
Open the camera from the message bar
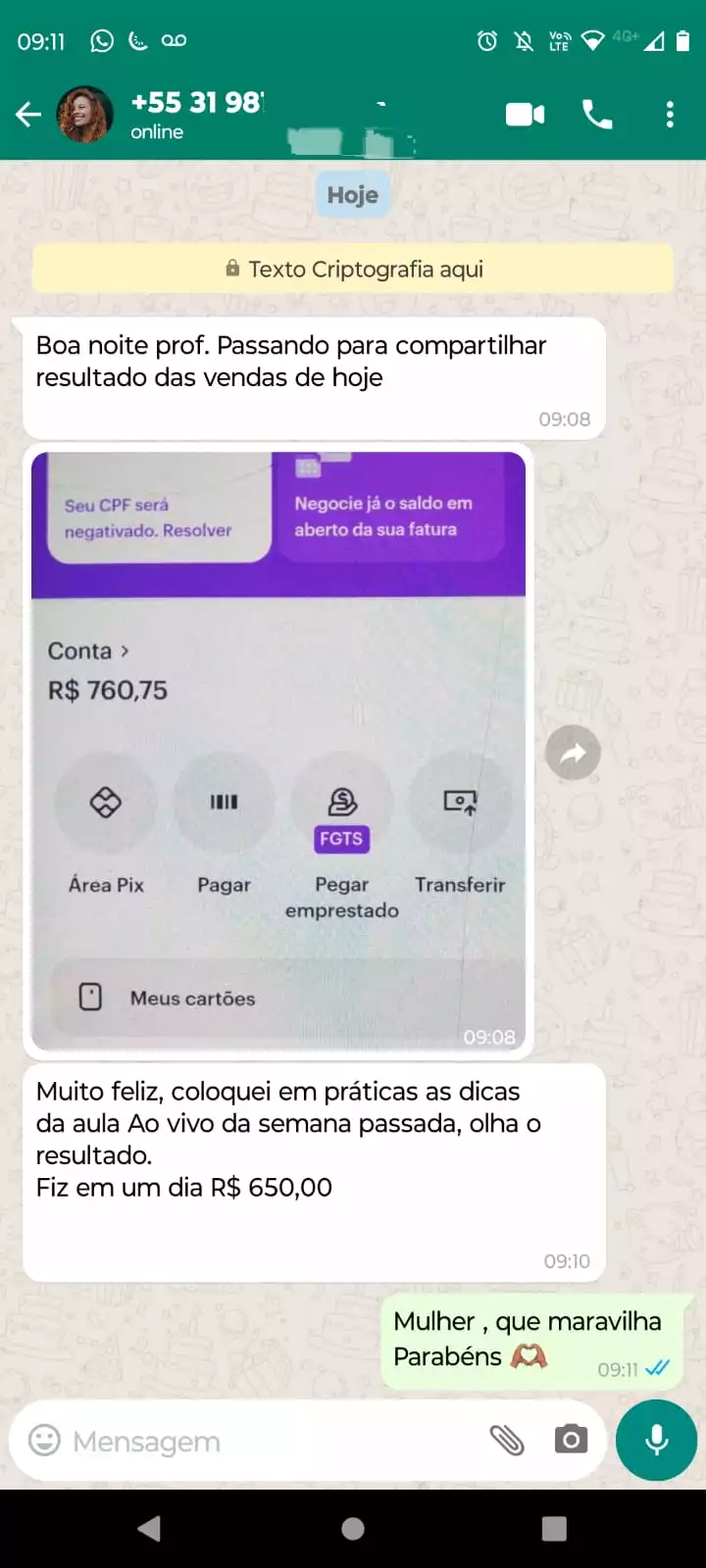pyautogui.click(x=571, y=1440)
